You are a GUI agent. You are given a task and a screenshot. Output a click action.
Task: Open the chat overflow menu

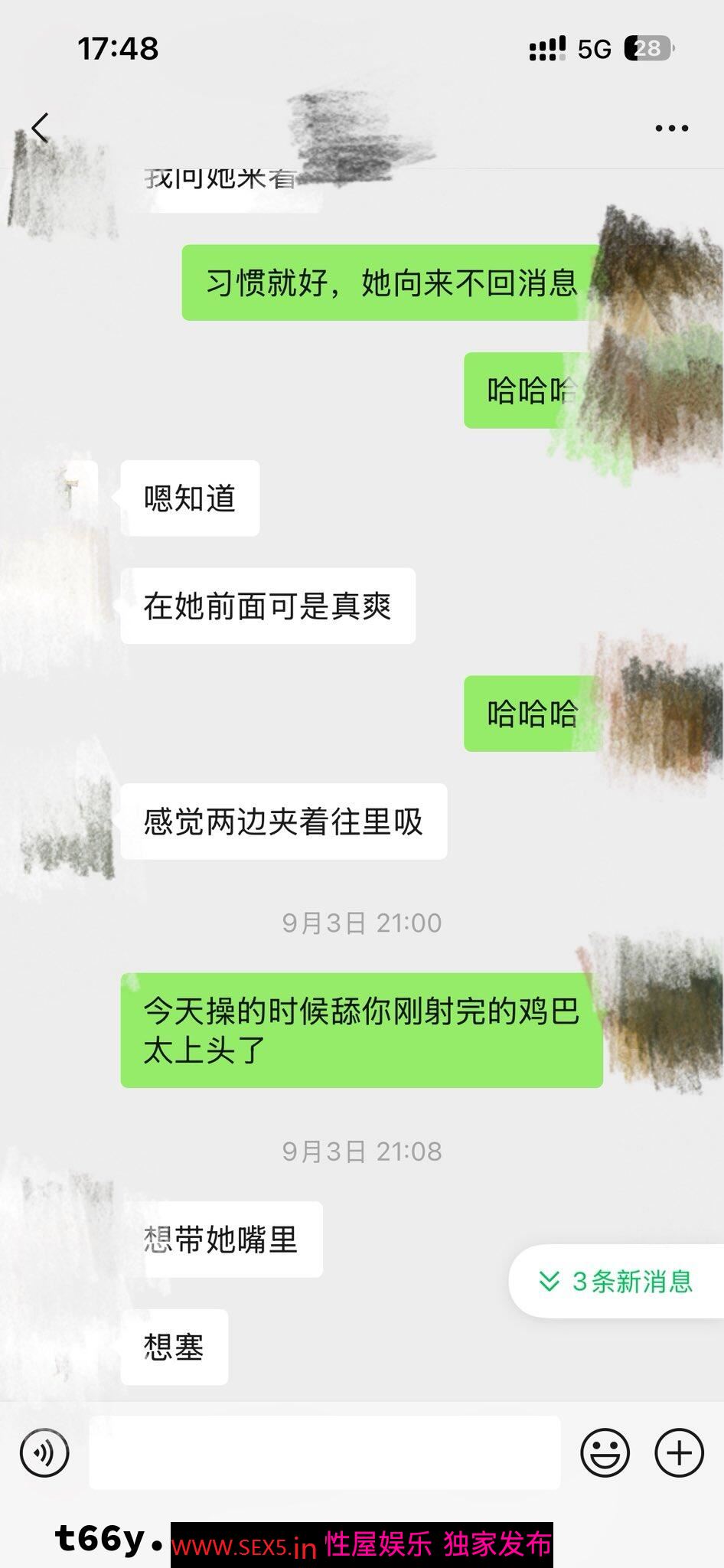click(x=671, y=129)
